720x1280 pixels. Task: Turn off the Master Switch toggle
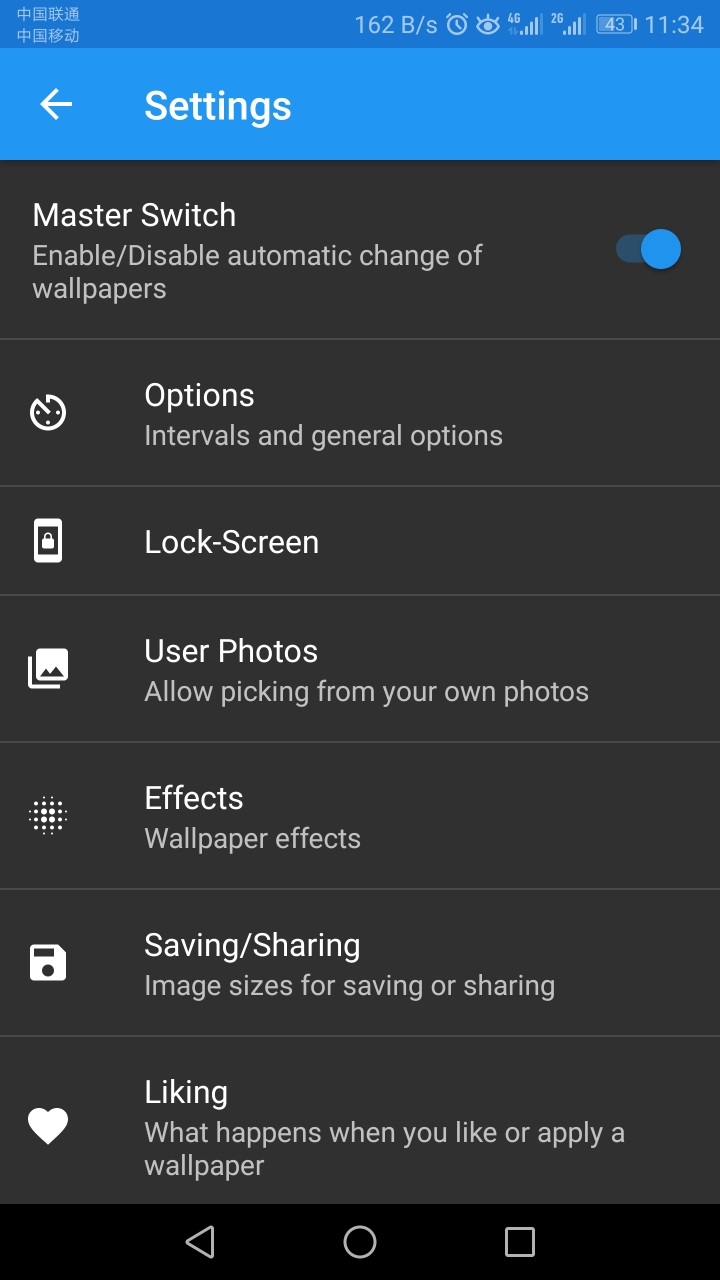(648, 250)
